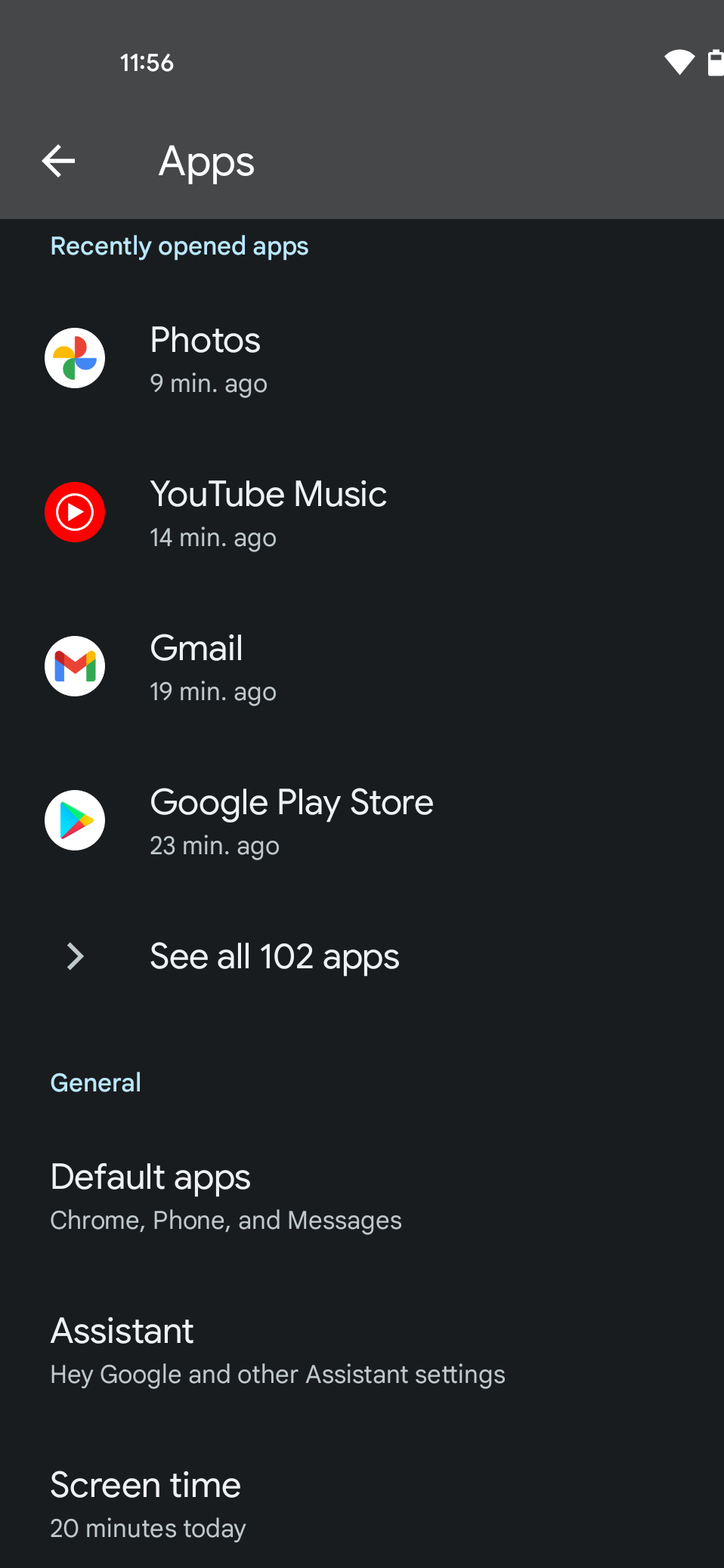The image size is (724, 1568).
Task: Go back using the top arrow
Action: click(58, 161)
